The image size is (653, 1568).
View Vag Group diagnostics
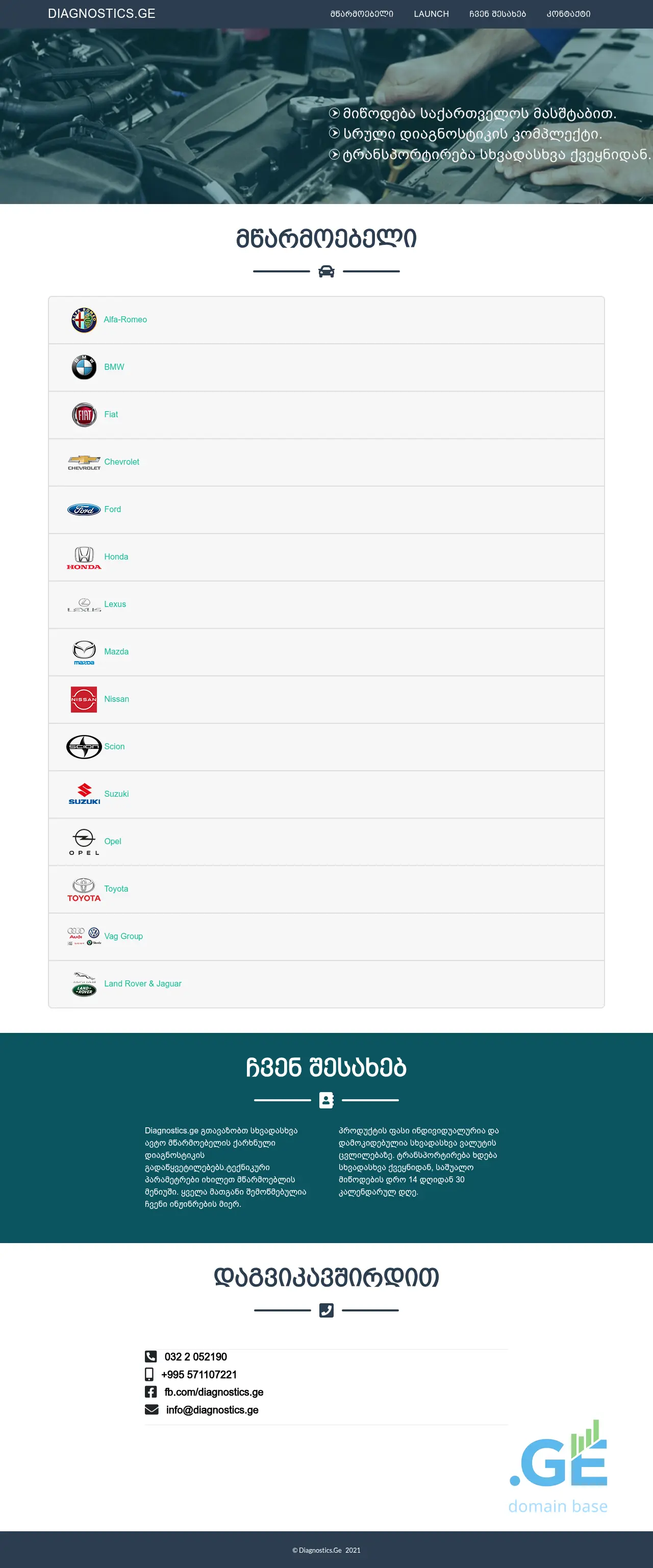123,937
